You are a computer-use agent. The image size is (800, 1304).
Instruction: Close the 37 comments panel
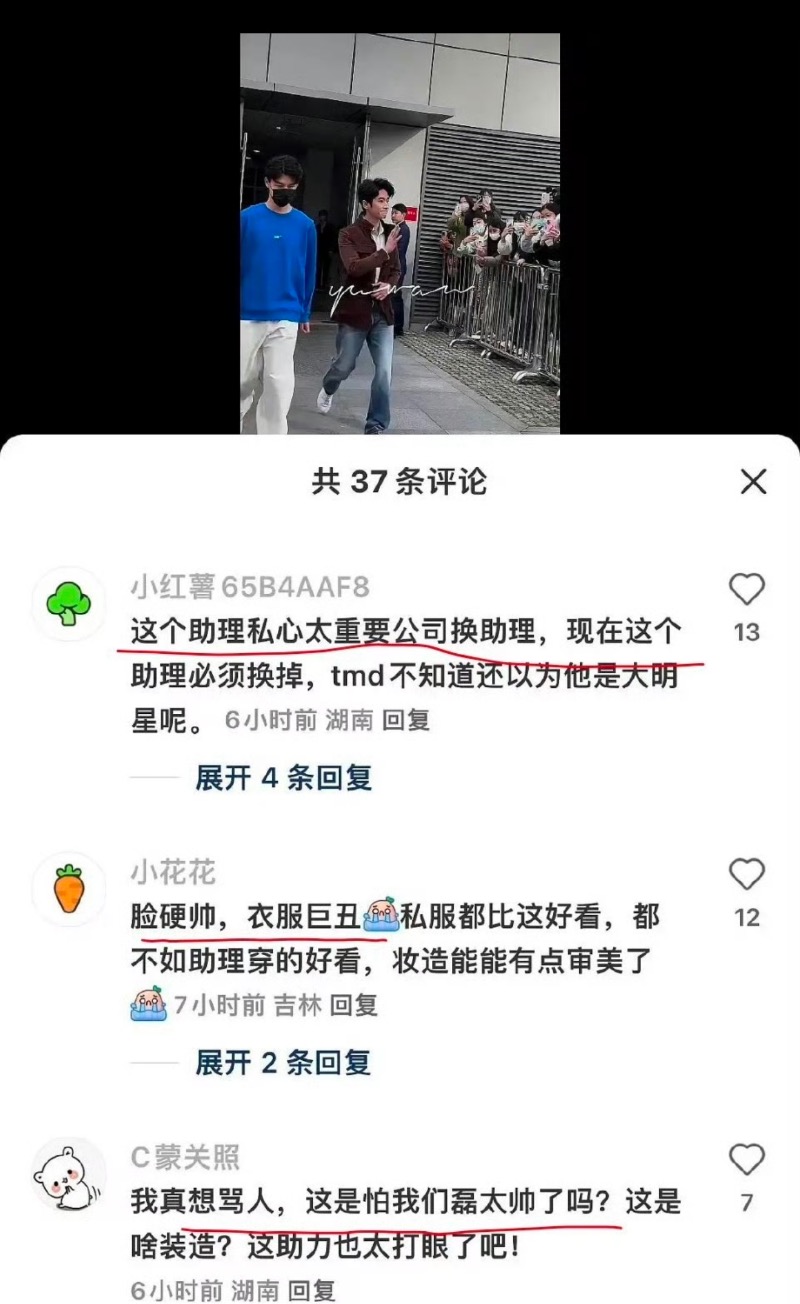(x=753, y=482)
